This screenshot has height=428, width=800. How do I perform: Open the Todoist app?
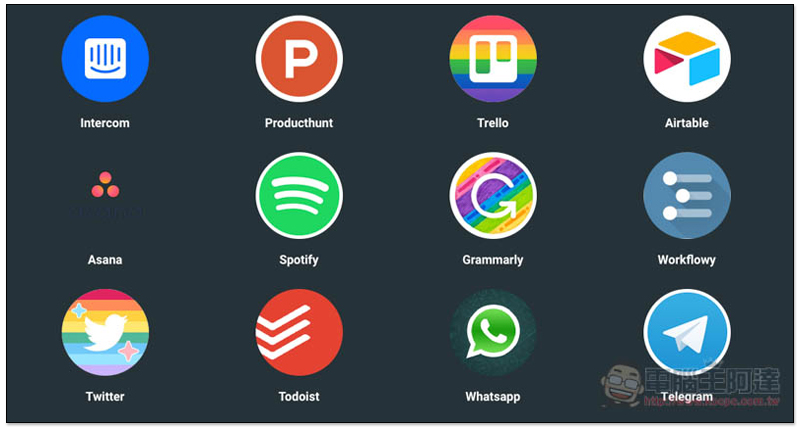tap(299, 332)
